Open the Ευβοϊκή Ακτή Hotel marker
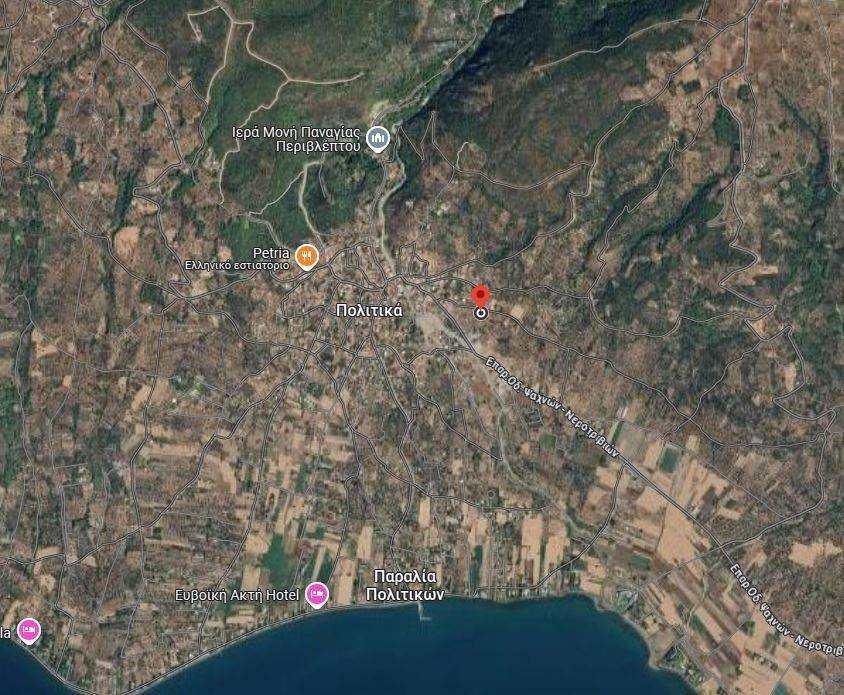 (317, 595)
